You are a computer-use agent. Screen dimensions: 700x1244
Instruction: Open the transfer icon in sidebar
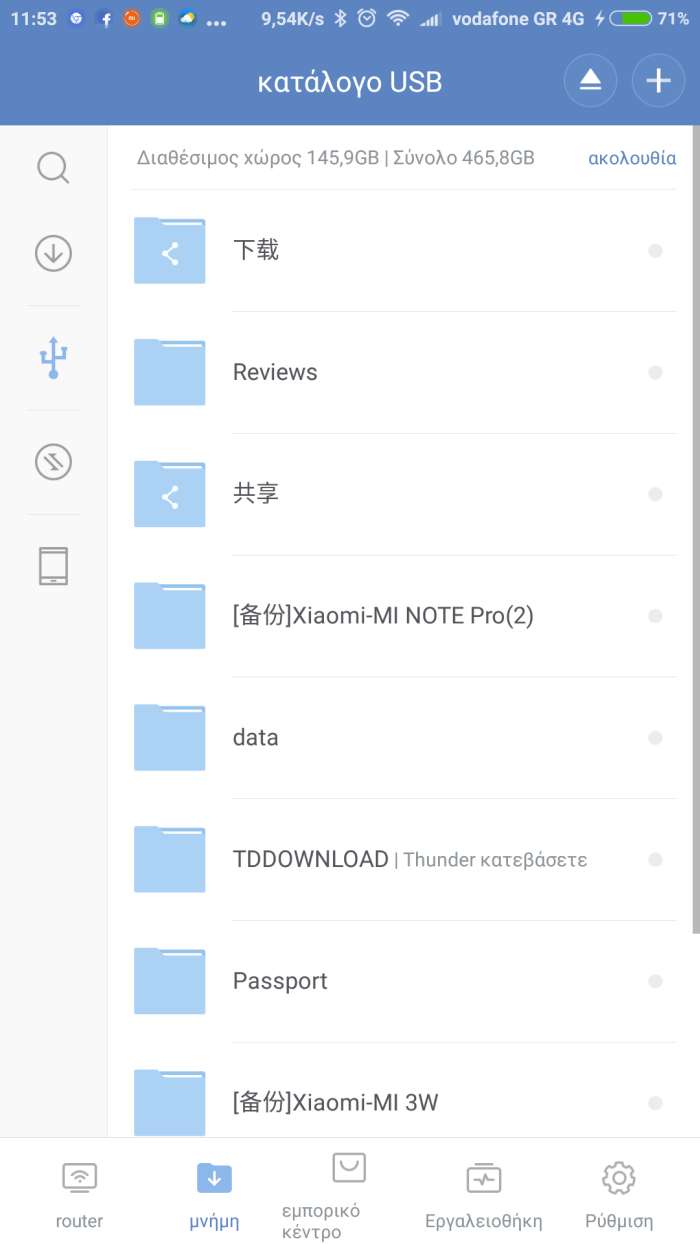click(x=53, y=462)
